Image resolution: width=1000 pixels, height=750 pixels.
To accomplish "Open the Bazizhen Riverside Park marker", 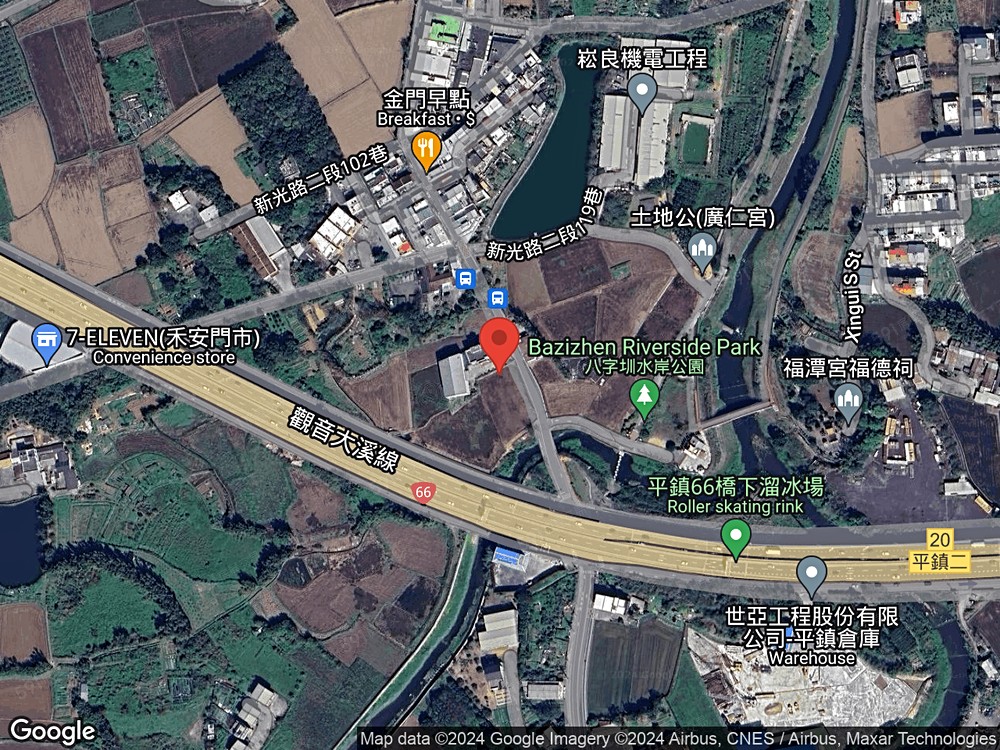I will [x=645, y=397].
